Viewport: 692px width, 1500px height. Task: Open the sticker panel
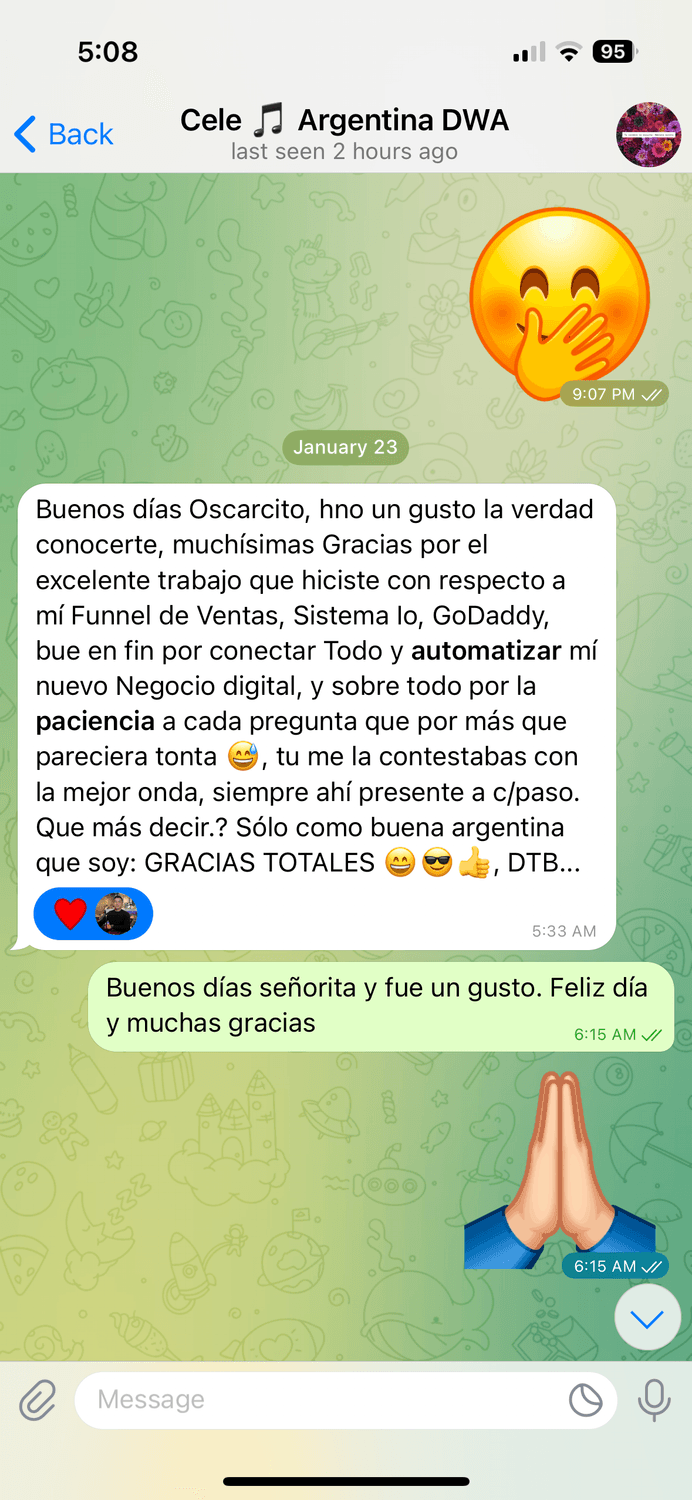[x=586, y=1400]
